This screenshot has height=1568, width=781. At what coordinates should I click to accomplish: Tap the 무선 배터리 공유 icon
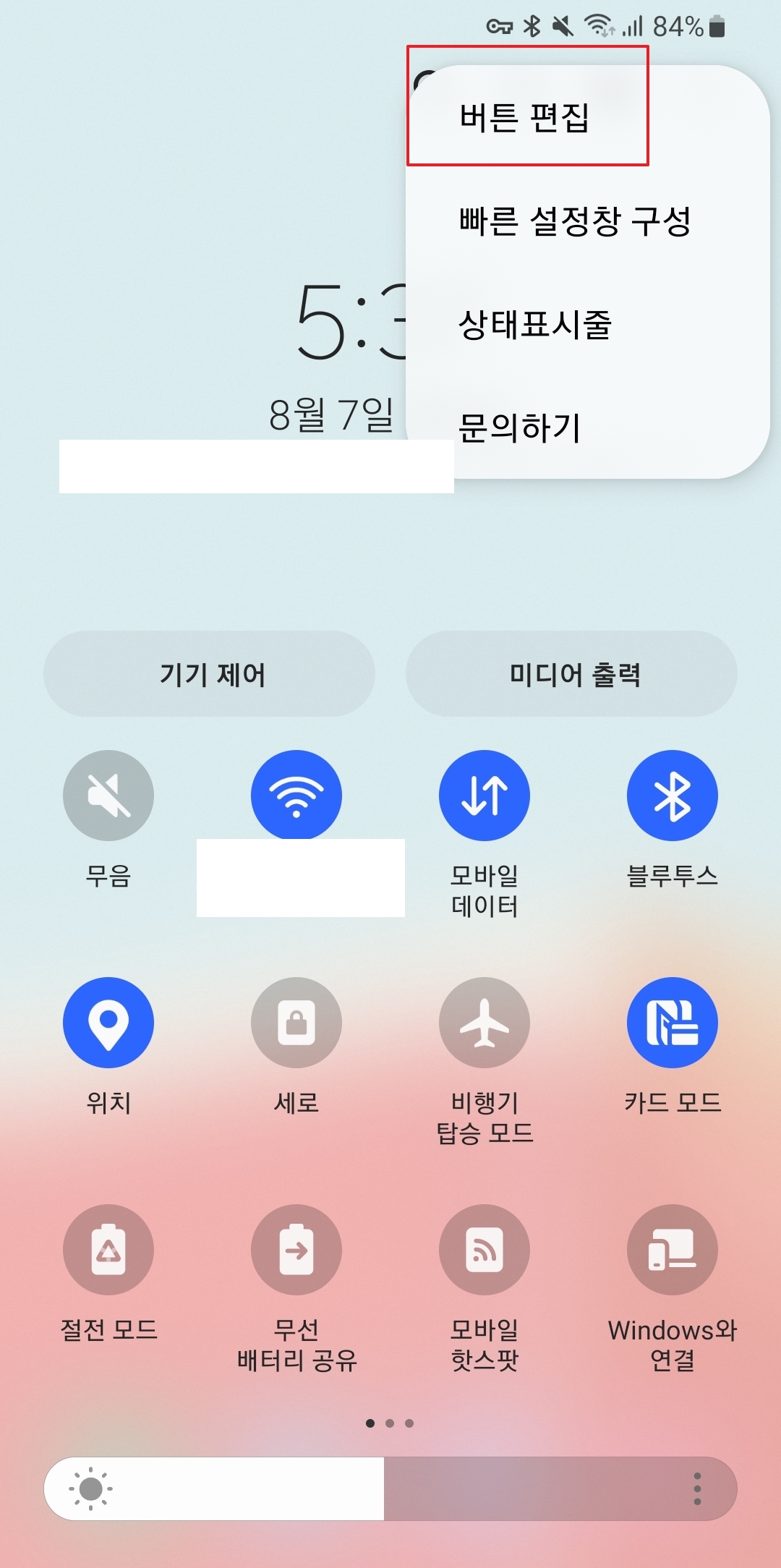pos(296,1249)
